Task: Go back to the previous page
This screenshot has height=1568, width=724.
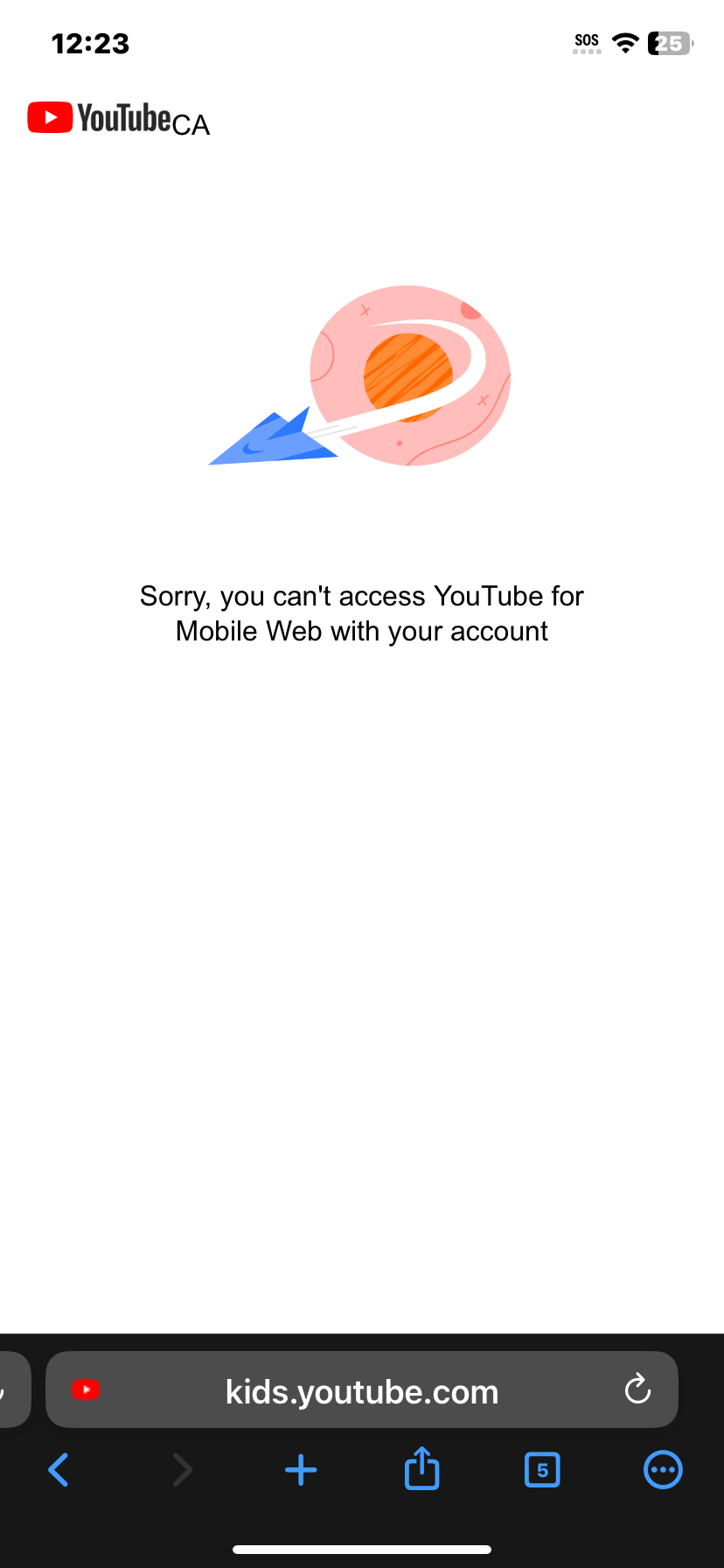Action: 59,1470
